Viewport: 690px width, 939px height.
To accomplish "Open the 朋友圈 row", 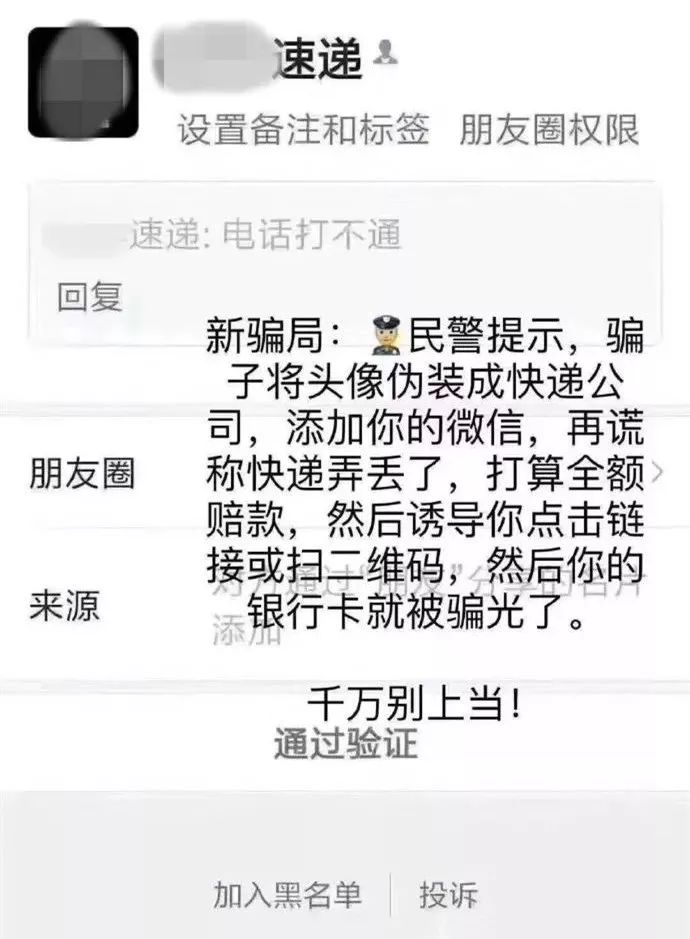I will tap(82, 473).
